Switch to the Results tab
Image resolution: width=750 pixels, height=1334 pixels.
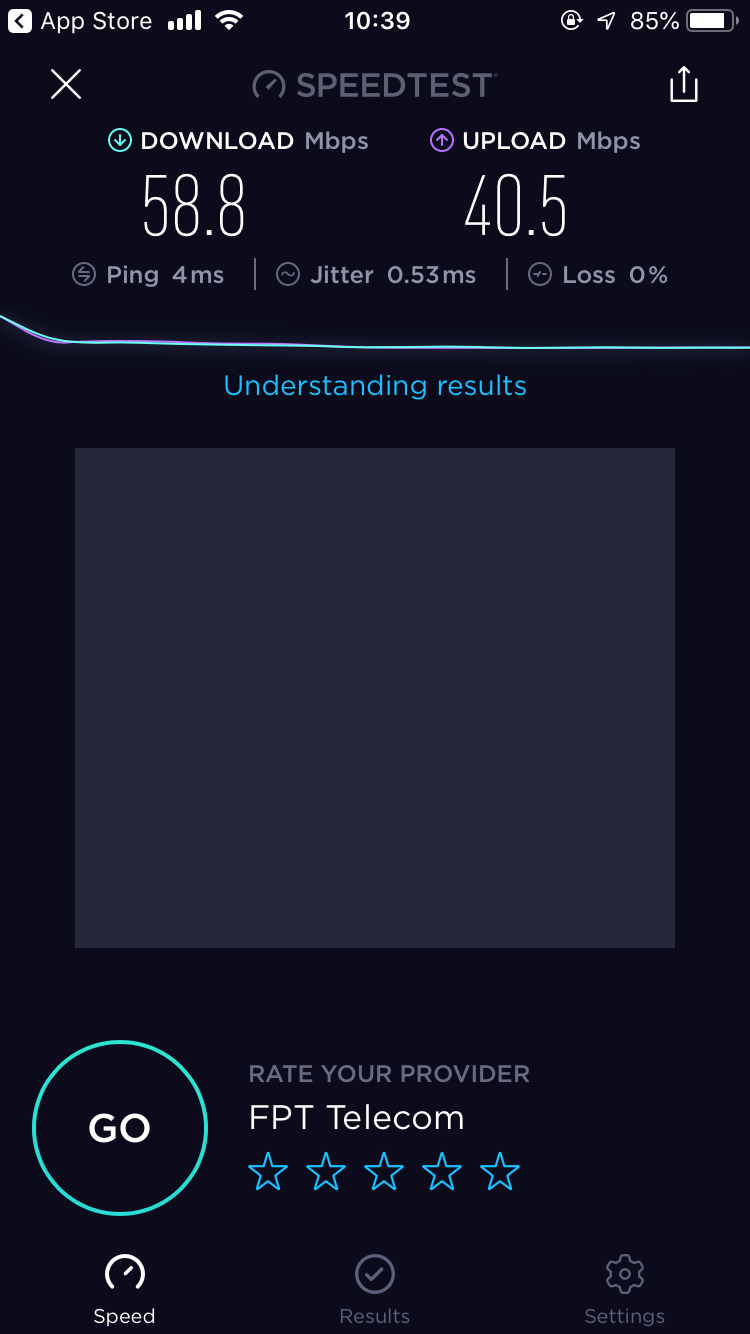[375, 1288]
